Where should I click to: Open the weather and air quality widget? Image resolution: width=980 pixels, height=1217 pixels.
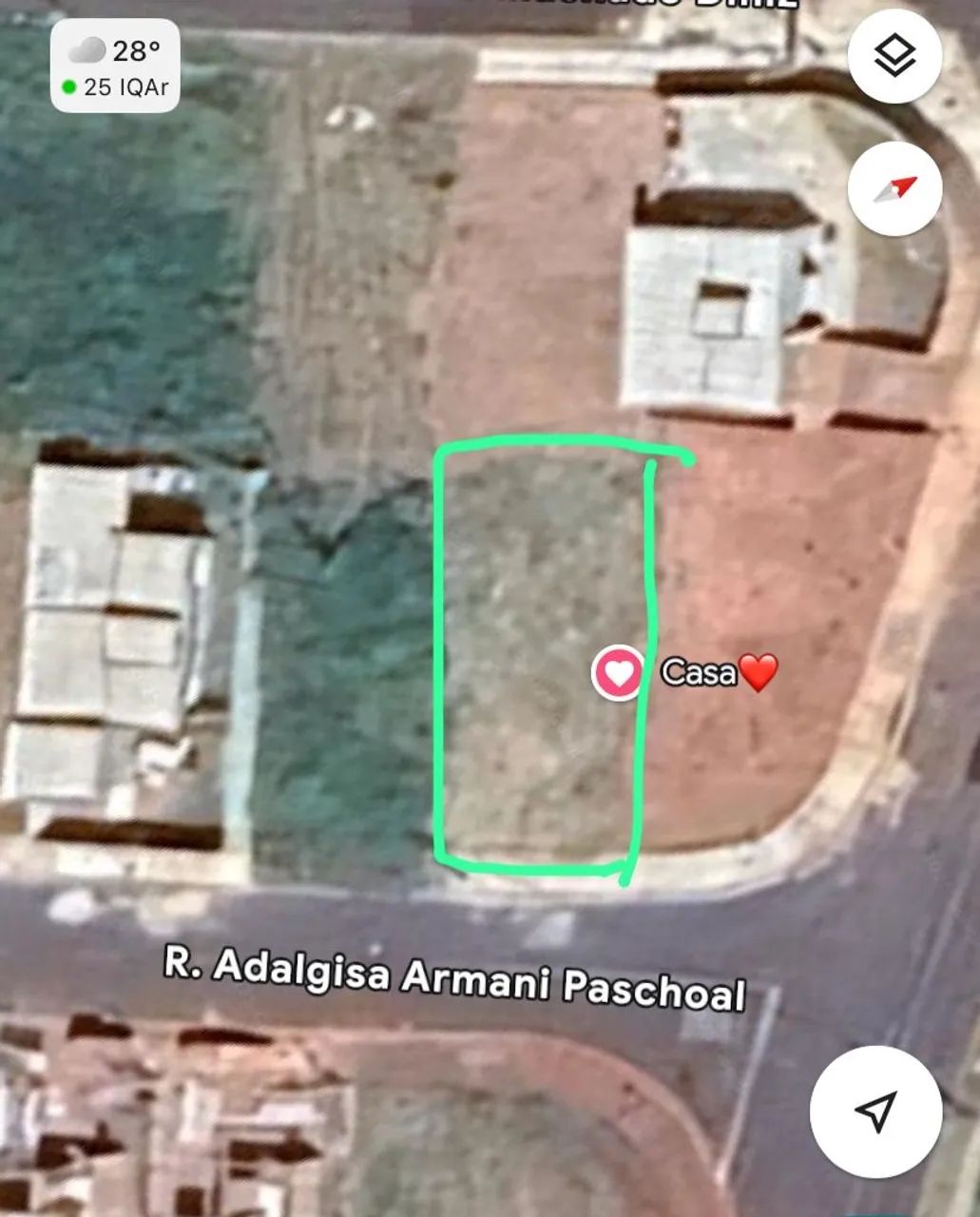[x=115, y=67]
